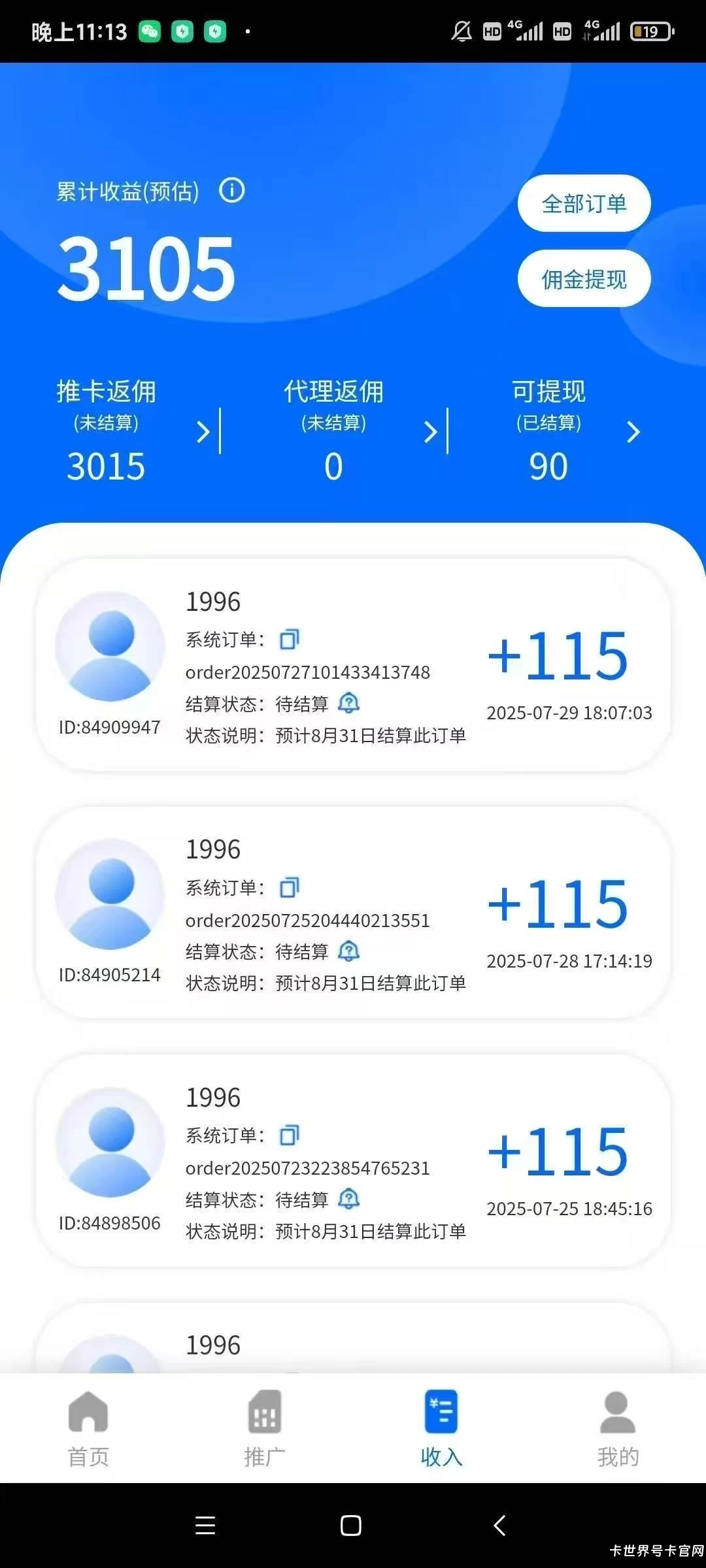The height and width of the screenshot is (1568, 706).
Task: Tap settlement bell icon for ID:84898506 order
Action: pos(349,1199)
